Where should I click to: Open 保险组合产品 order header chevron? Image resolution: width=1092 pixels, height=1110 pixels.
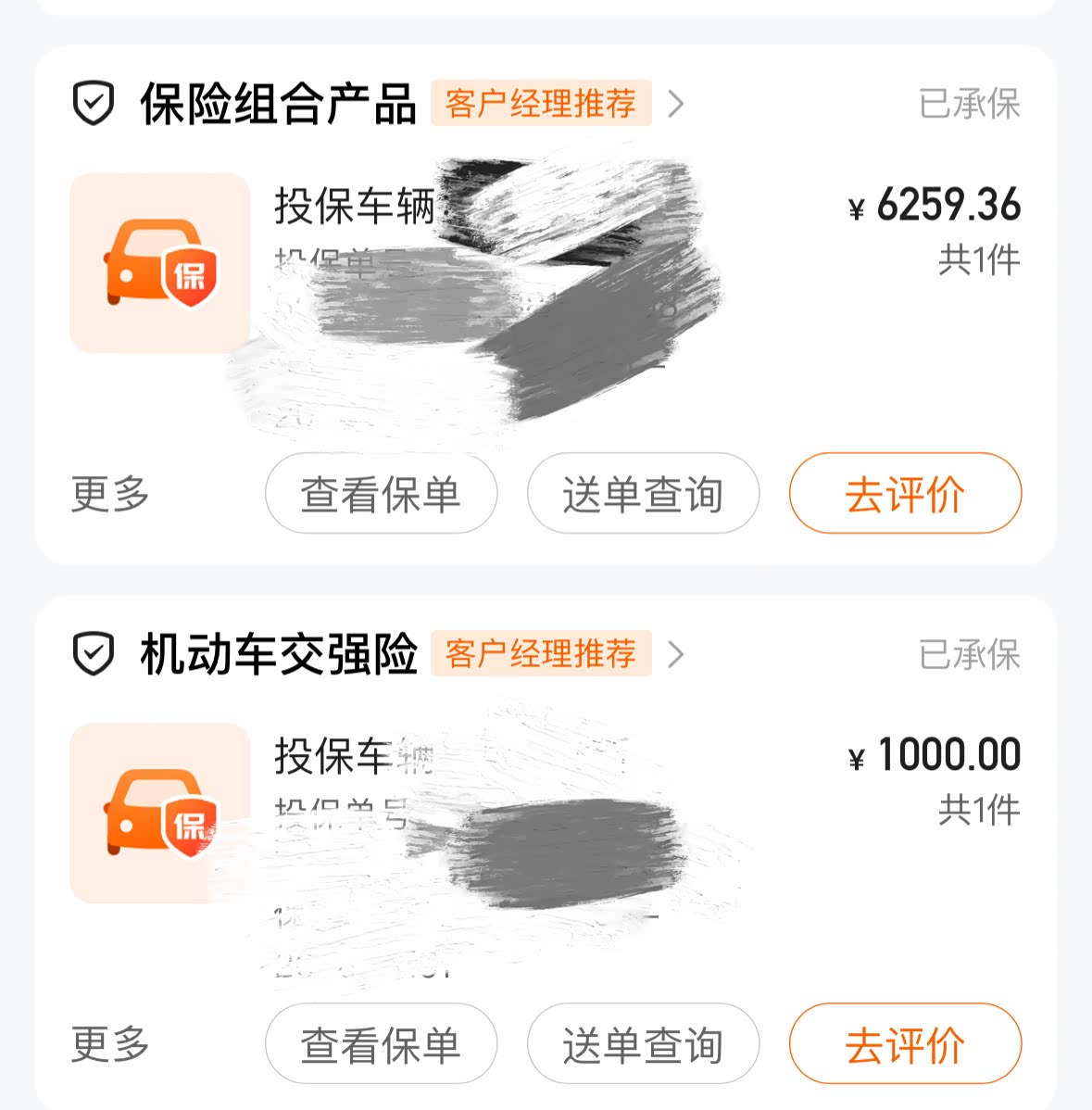(676, 103)
